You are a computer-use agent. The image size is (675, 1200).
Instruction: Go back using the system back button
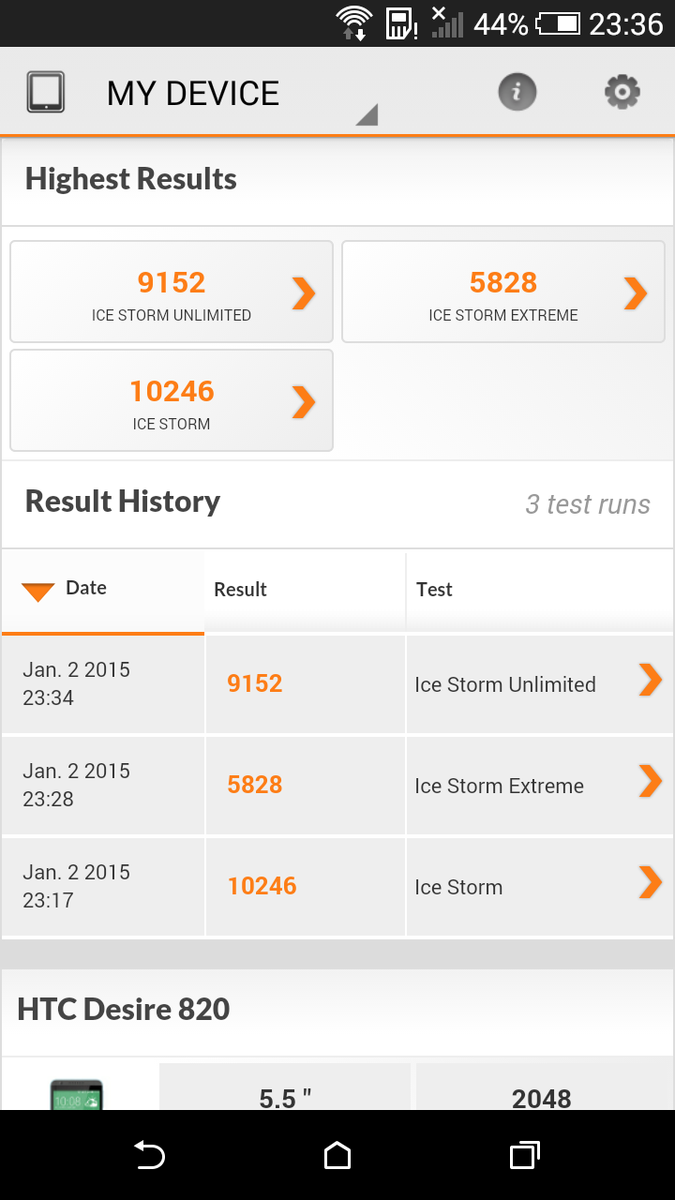pos(150,1156)
